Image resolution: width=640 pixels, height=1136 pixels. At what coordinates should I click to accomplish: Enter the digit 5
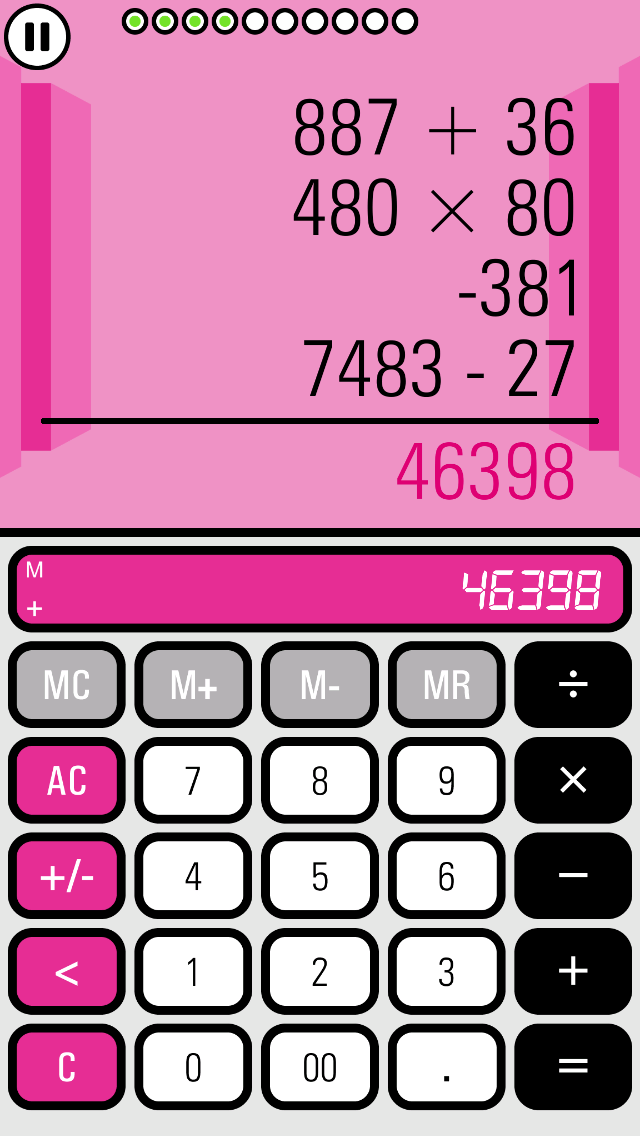320,876
